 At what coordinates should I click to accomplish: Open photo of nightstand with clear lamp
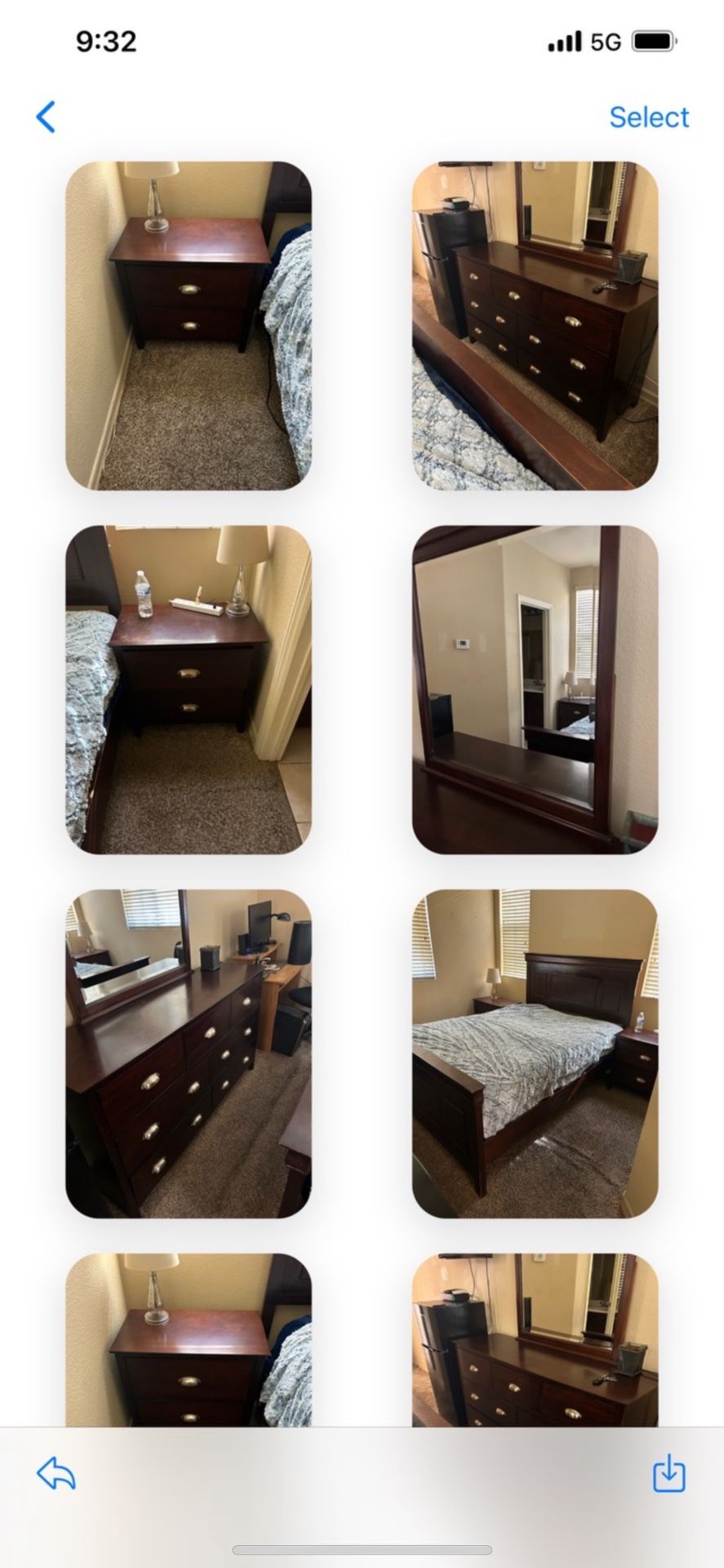tap(188, 325)
